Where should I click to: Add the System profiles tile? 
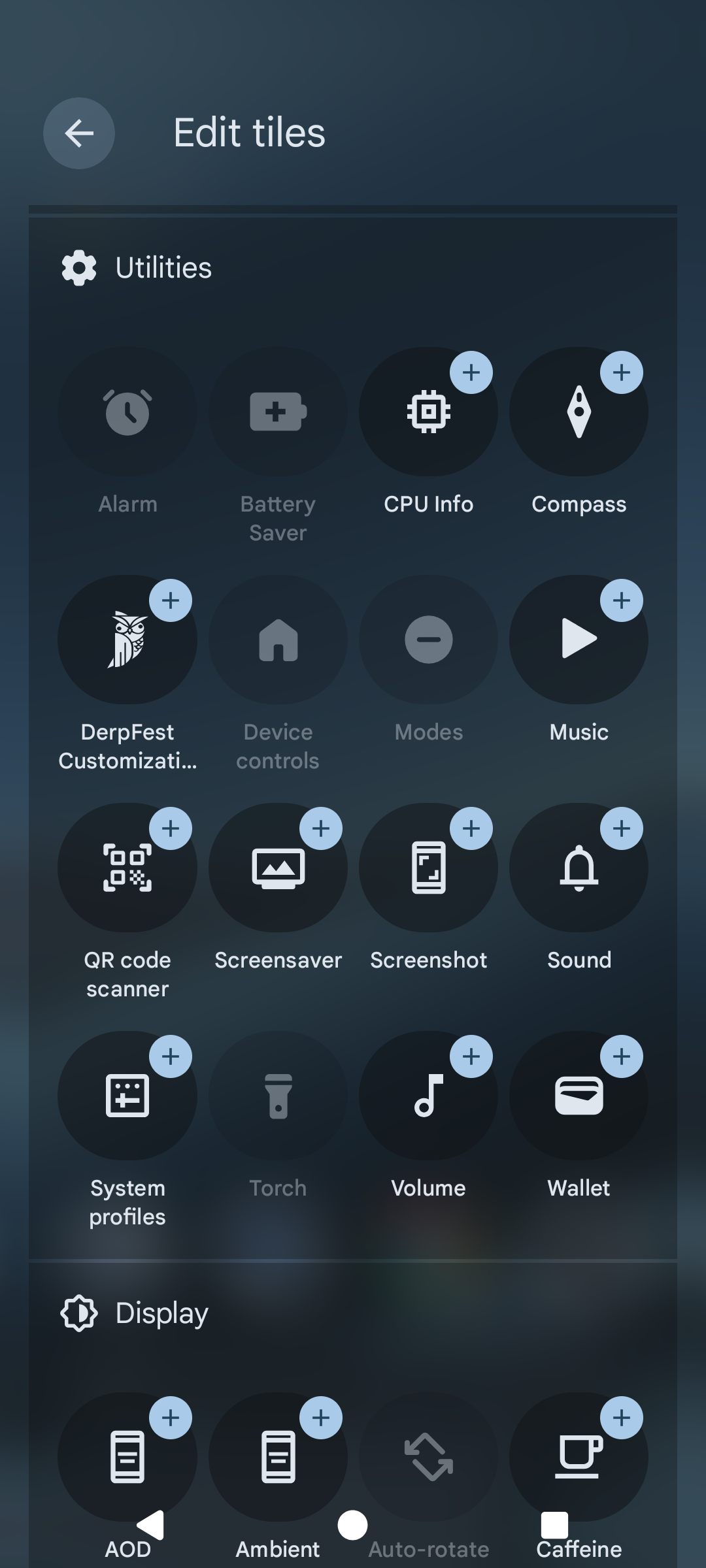pos(170,1056)
